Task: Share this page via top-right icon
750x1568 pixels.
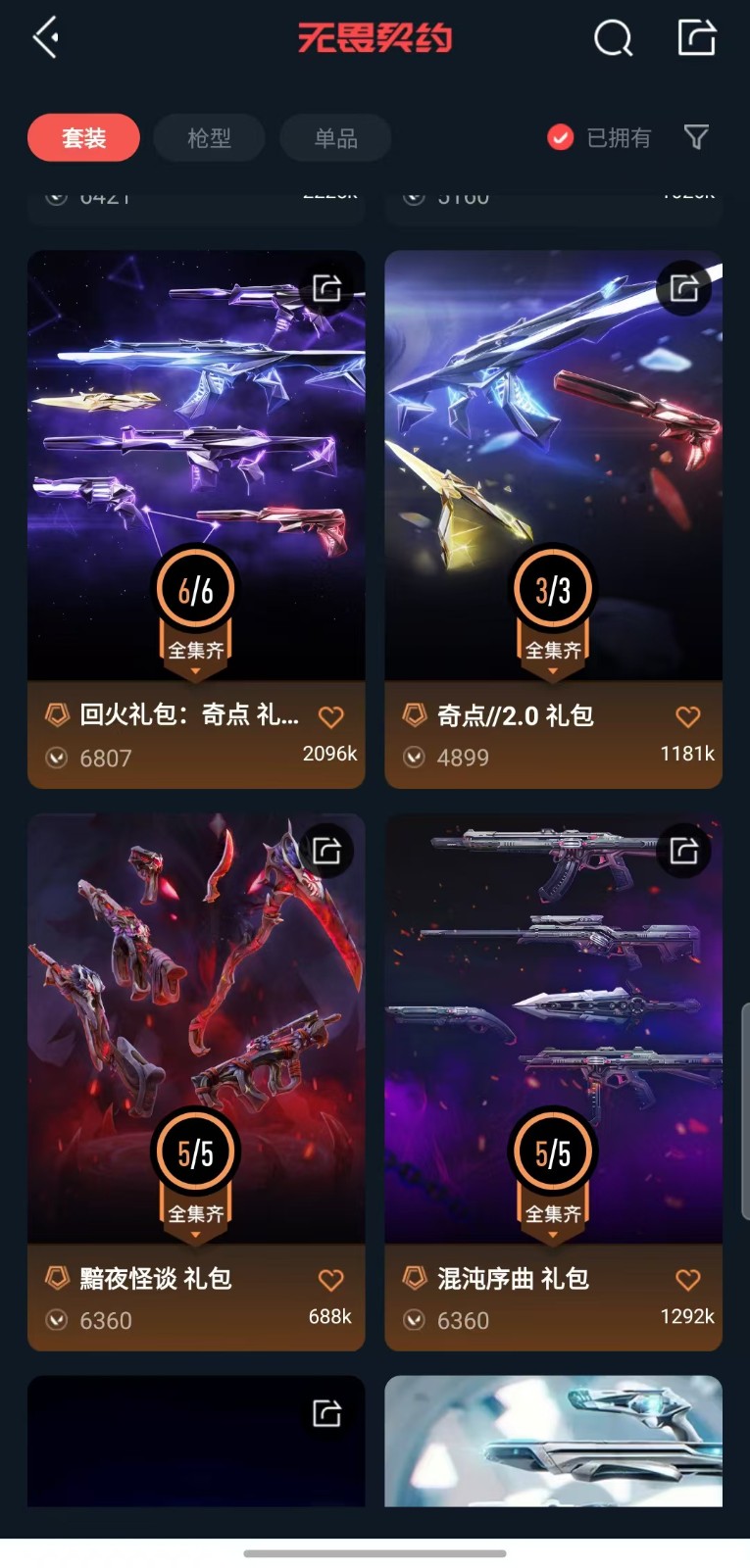Action: 696,38
